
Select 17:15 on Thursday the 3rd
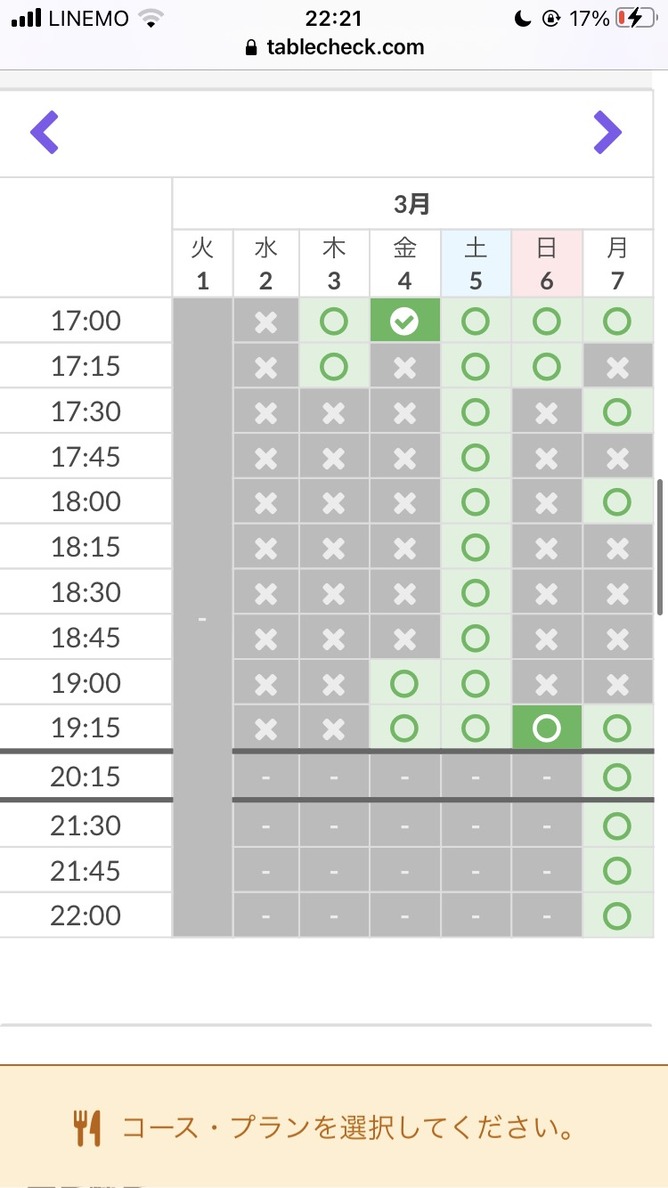coord(334,367)
